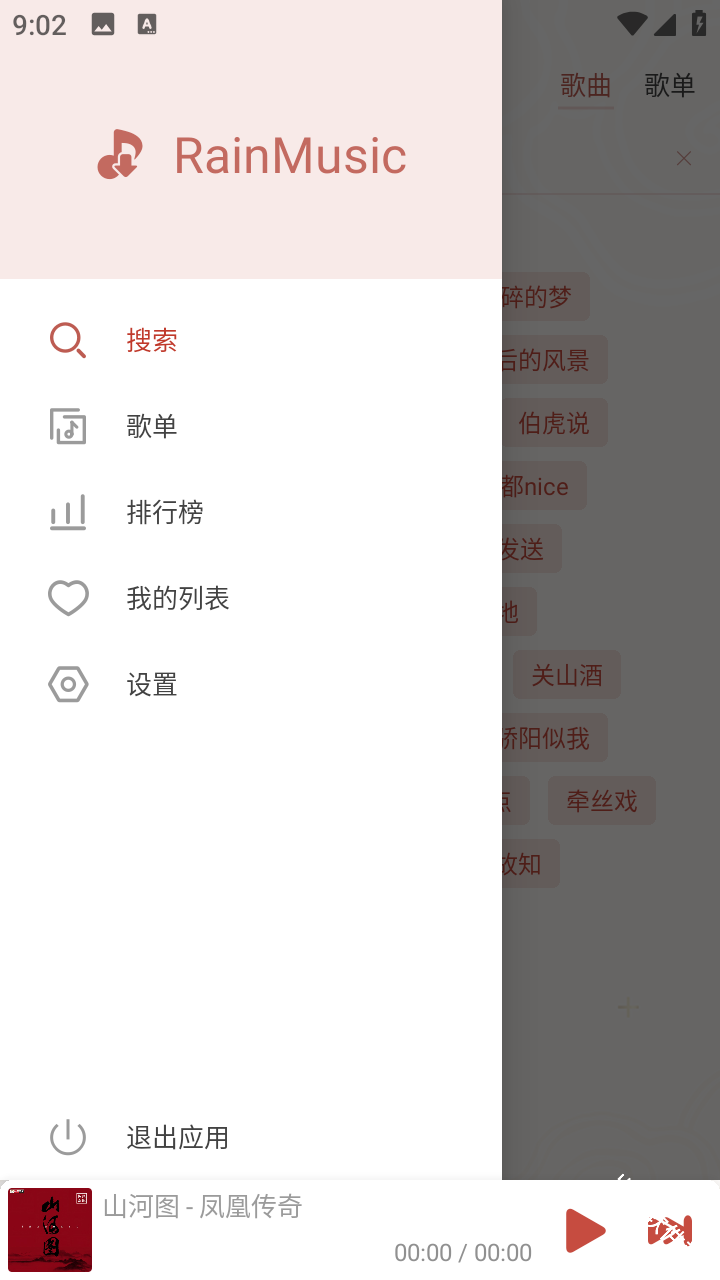Open 设置 settings
This screenshot has width=720, height=1280.
pyautogui.click(x=152, y=685)
